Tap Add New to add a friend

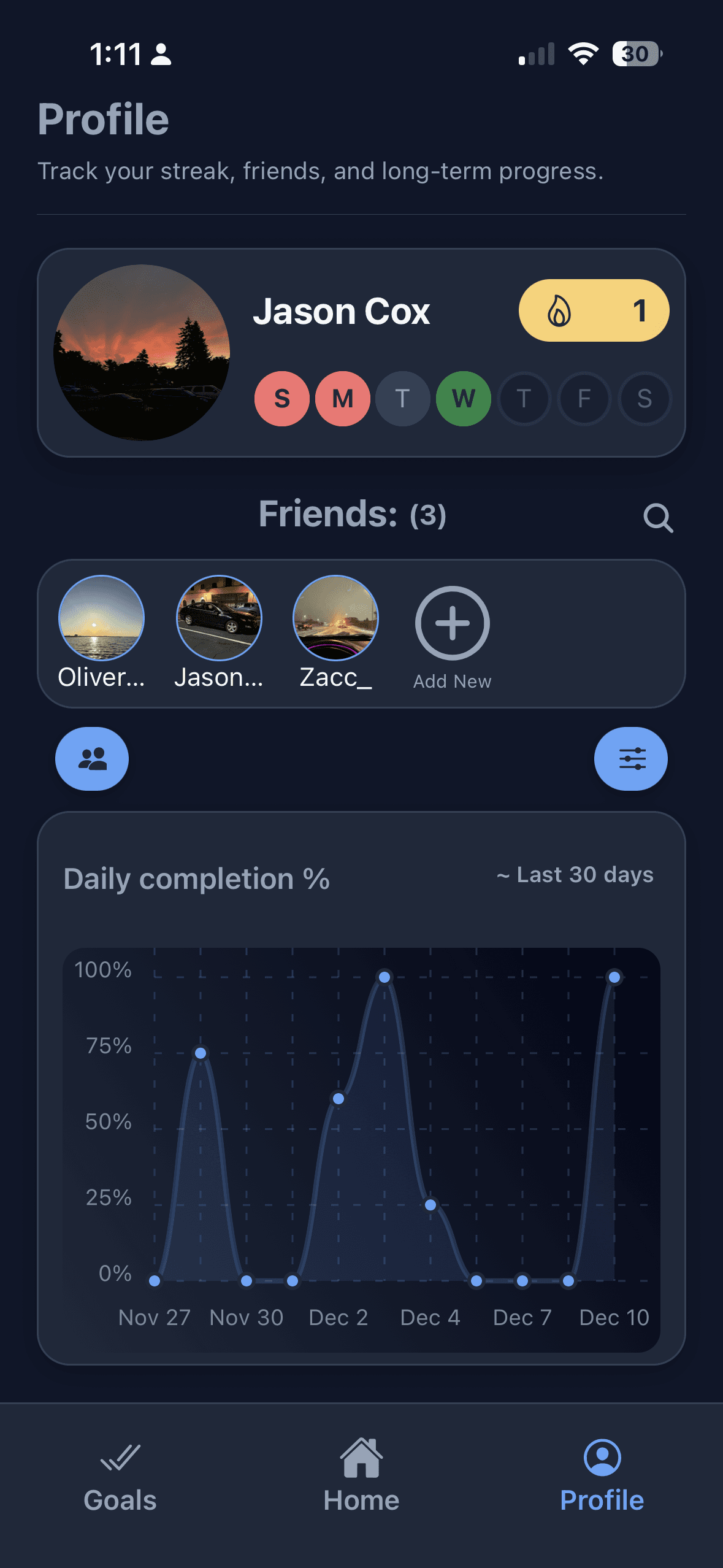451,622
